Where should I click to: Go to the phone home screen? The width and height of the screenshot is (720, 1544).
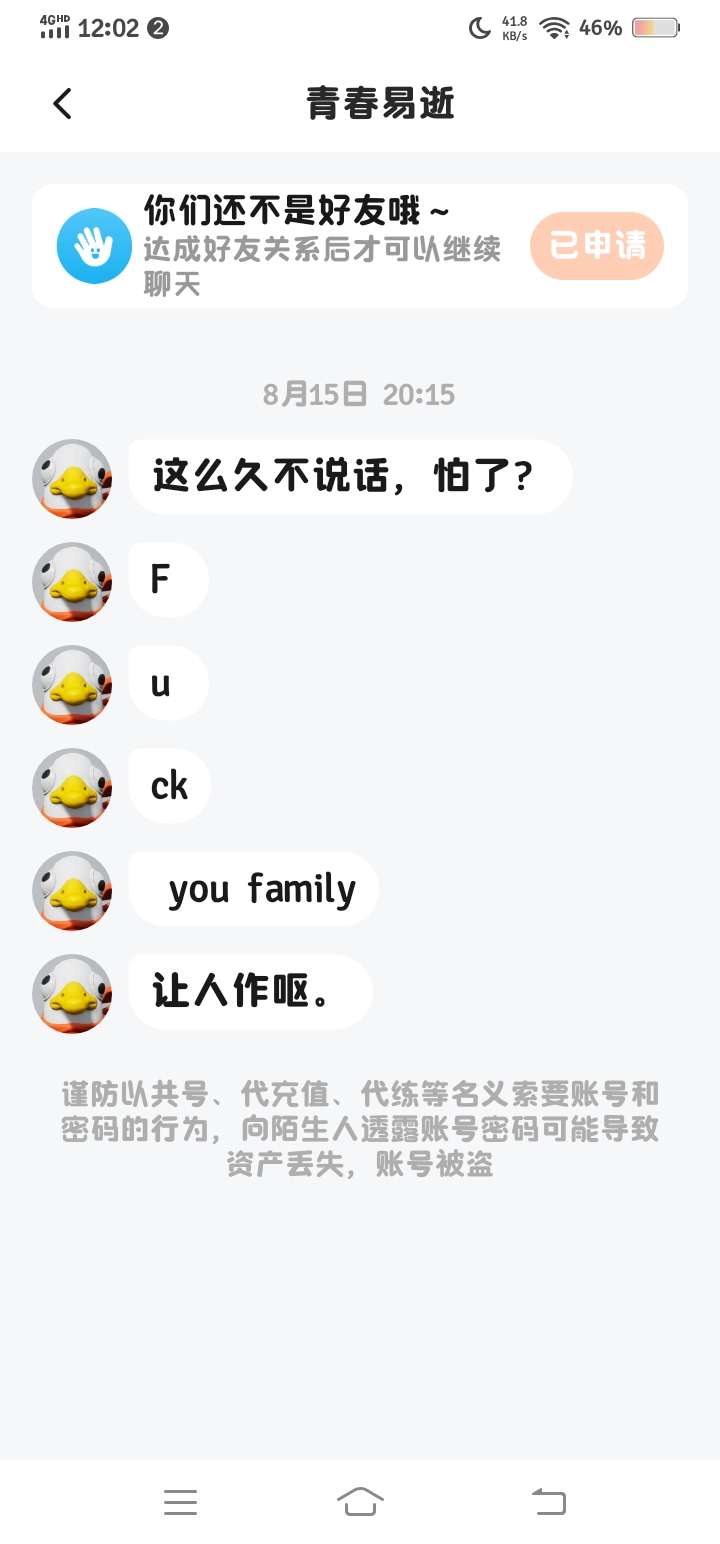pos(360,1501)
